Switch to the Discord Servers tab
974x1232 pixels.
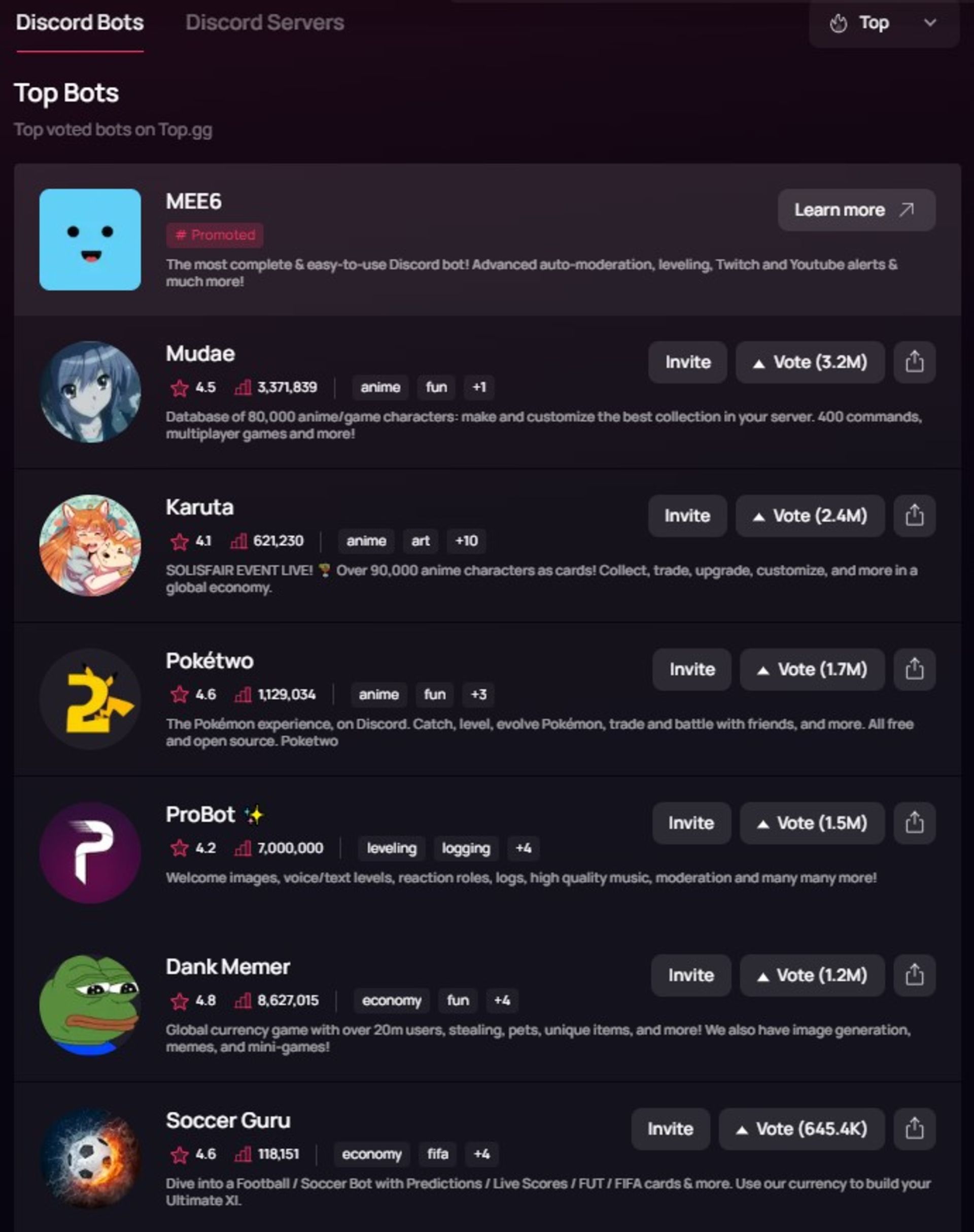pyautogui.click(x=265, y=23)
